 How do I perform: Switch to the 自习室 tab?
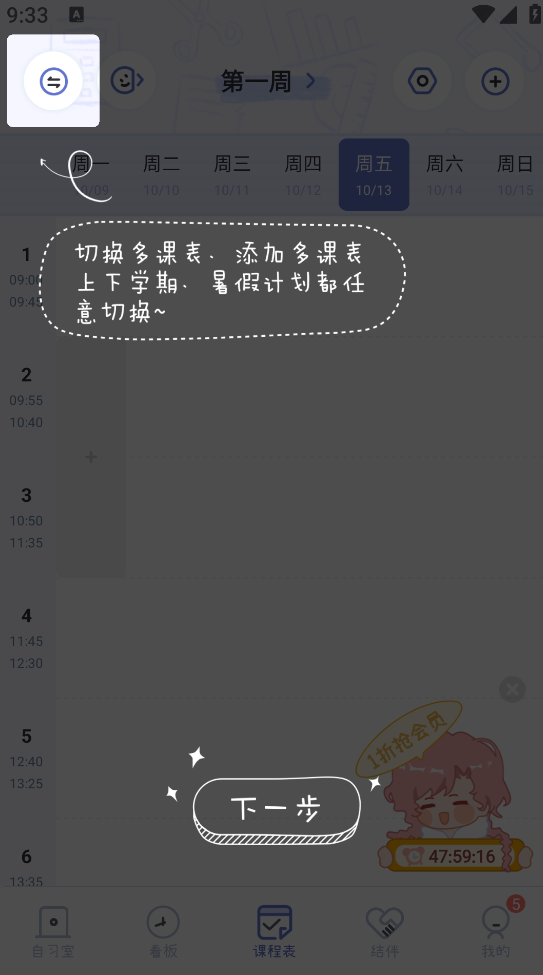pyautogui.click(x=53, y=931)
